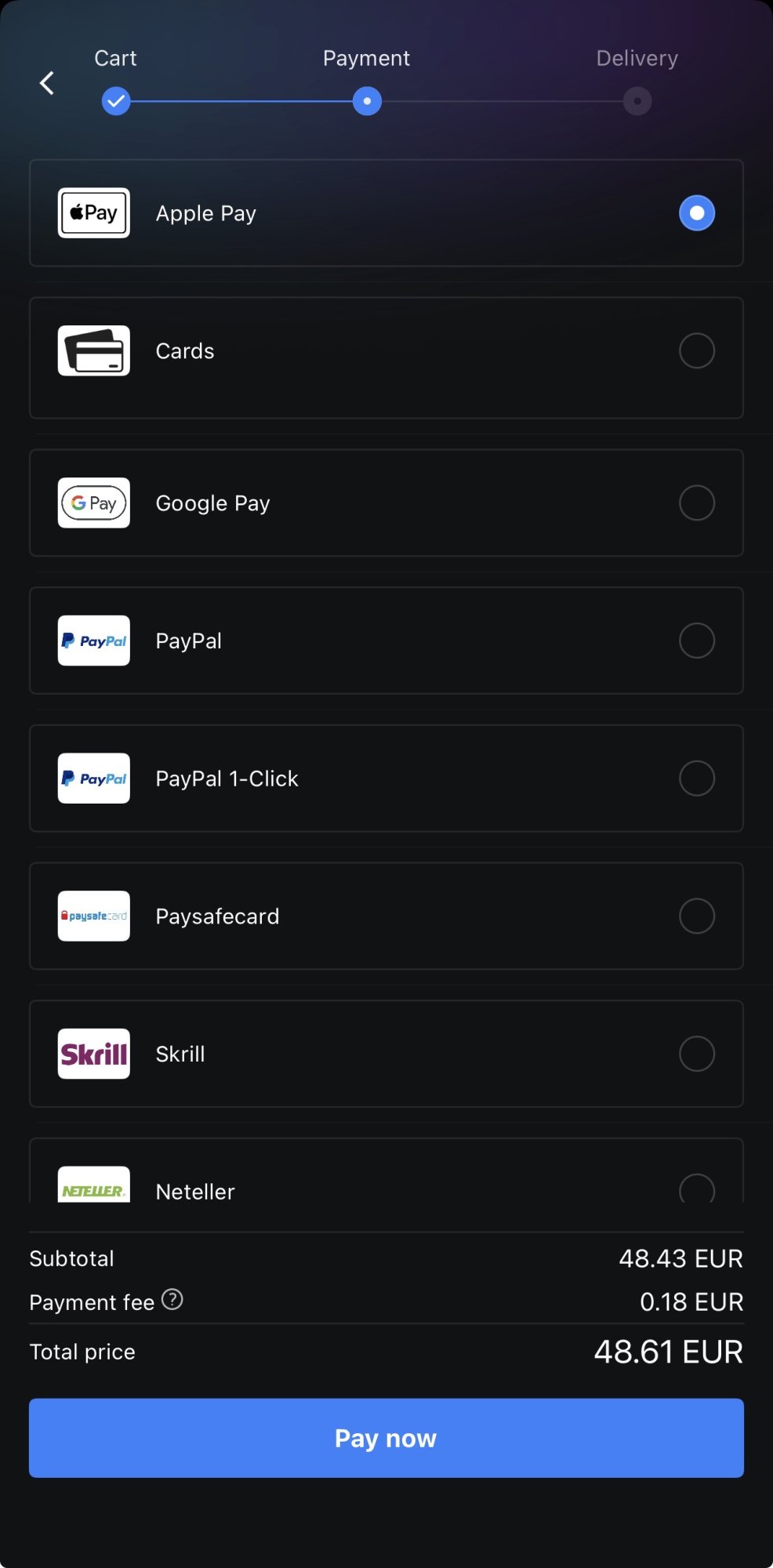Screen dimensions: 773x1568
Task: Open Payment fee help info icon
Action: point(172,1300)
